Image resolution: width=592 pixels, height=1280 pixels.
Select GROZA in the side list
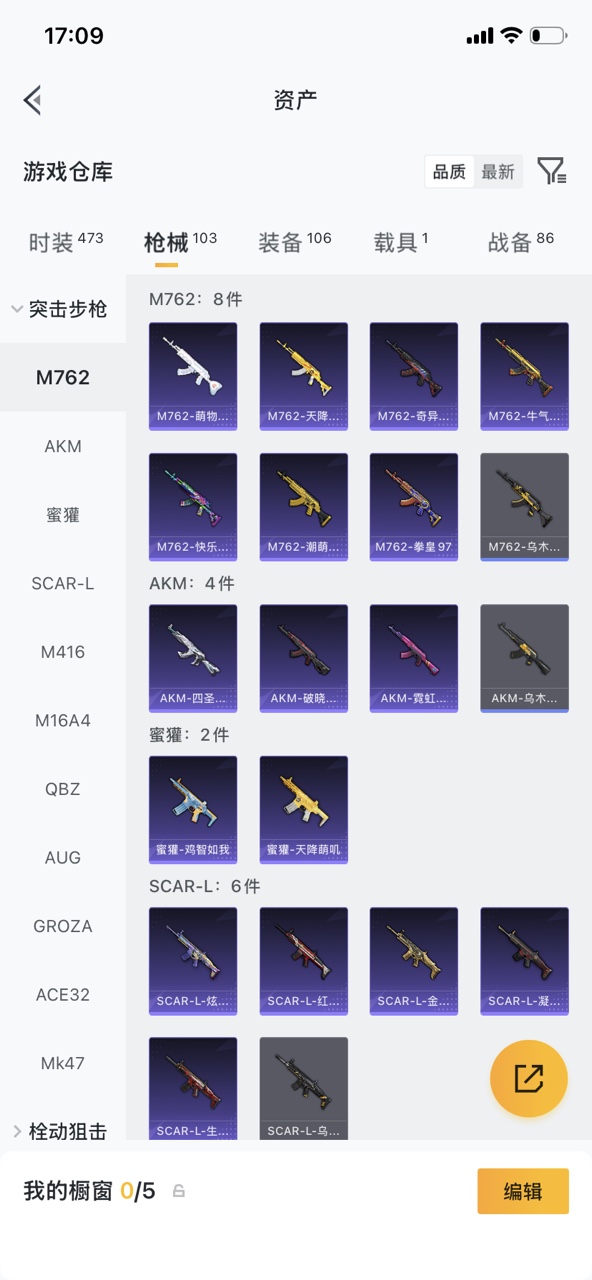click(63, 926)
